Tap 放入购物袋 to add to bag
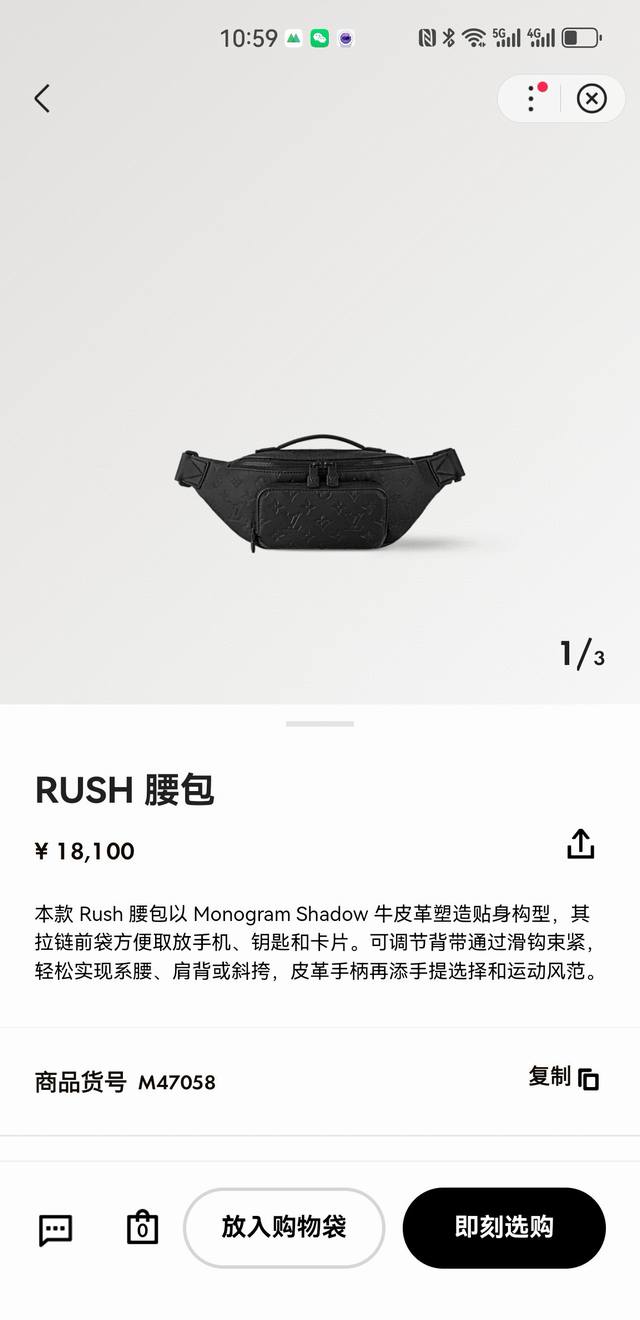The image size is (640, 1320). click(x=284, y=1228)
